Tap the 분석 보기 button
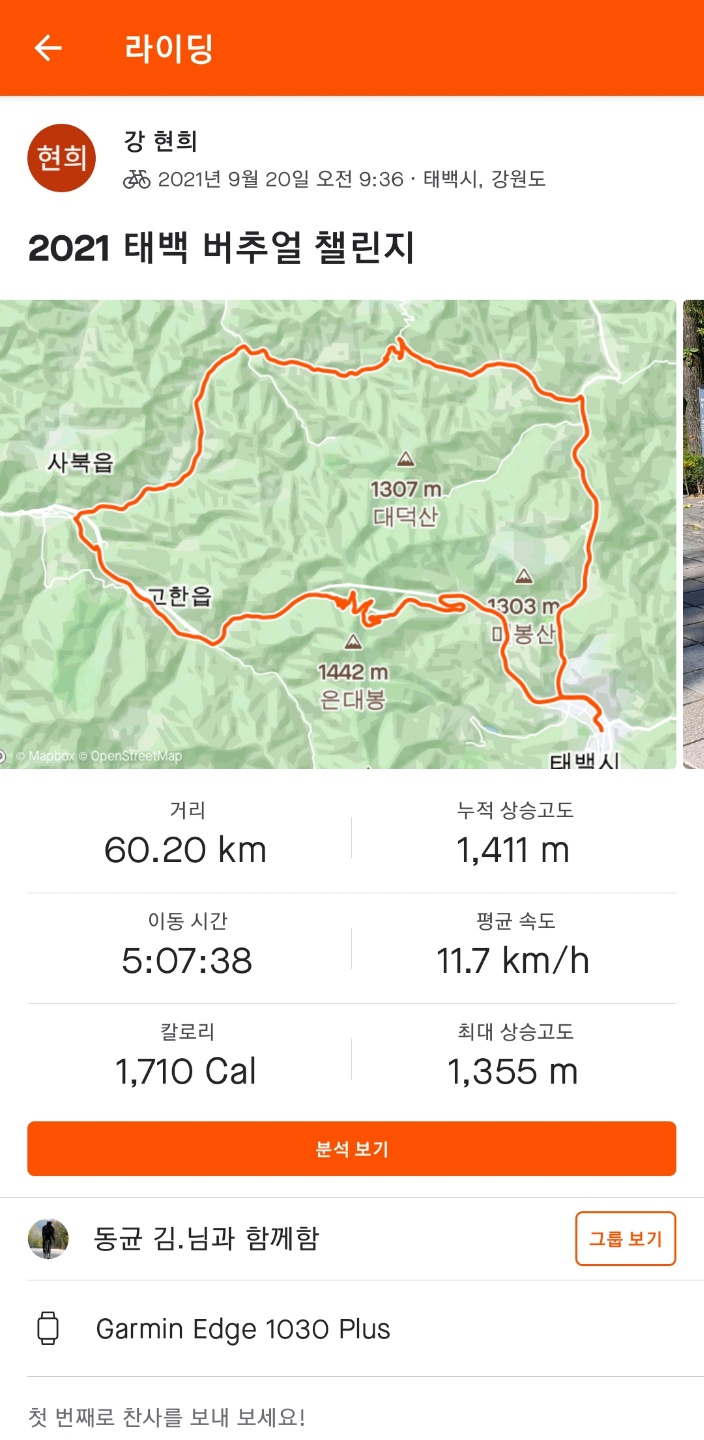The image size is (704, 1440). 351,1149
